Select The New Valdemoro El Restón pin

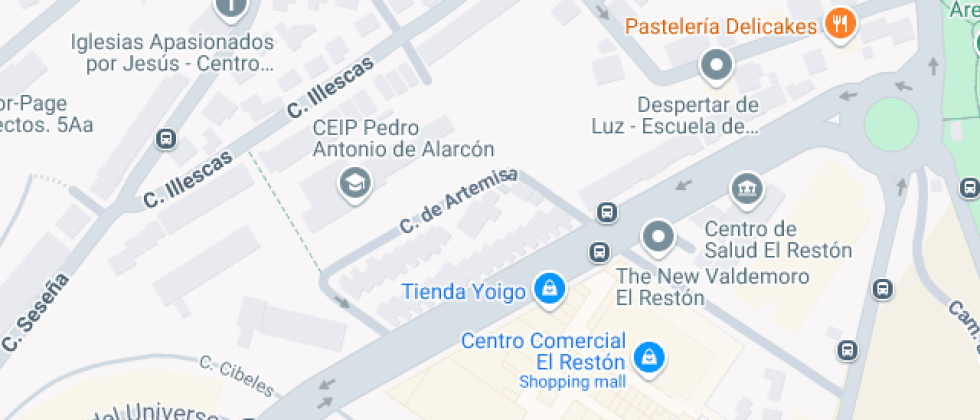pos(658,237)
